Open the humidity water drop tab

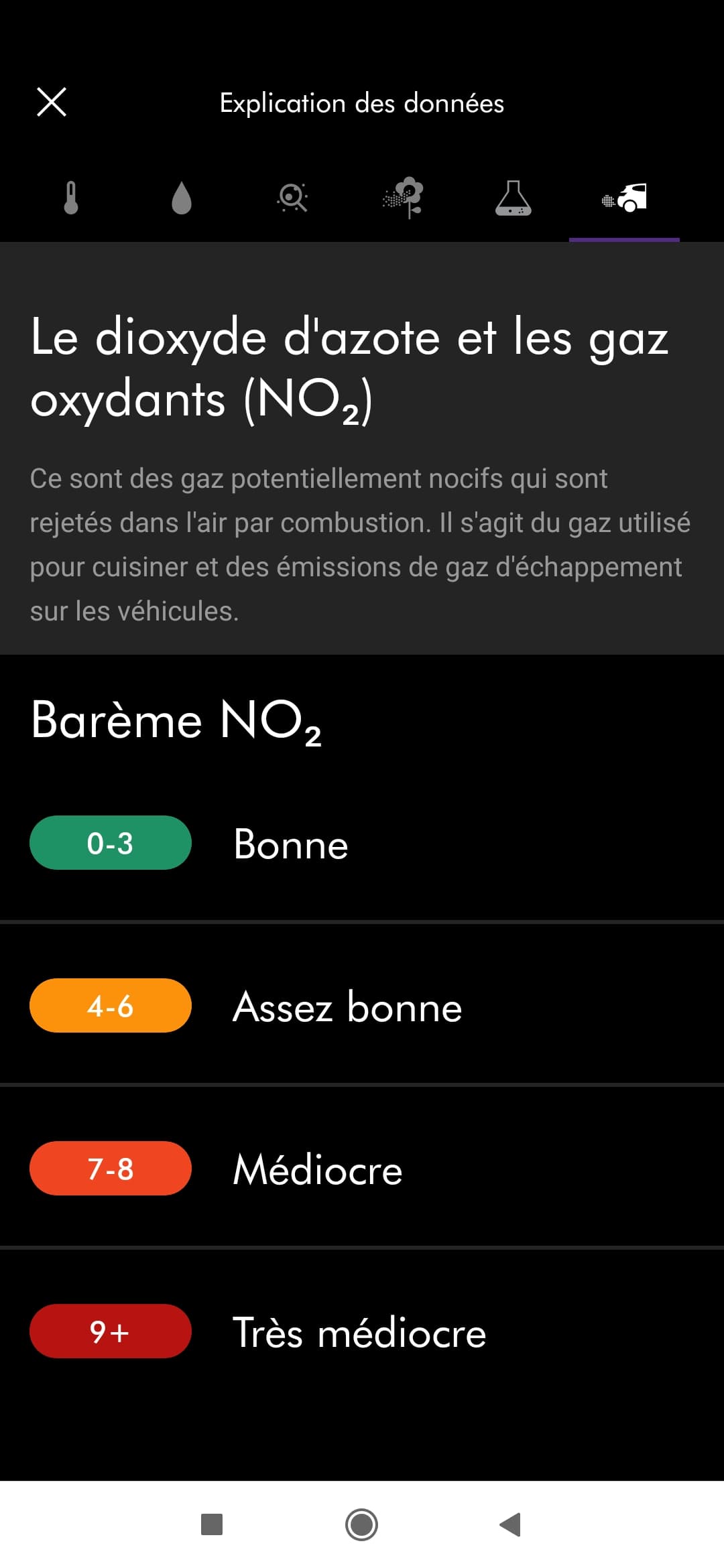pyautogui.click(x=182, y=198)
